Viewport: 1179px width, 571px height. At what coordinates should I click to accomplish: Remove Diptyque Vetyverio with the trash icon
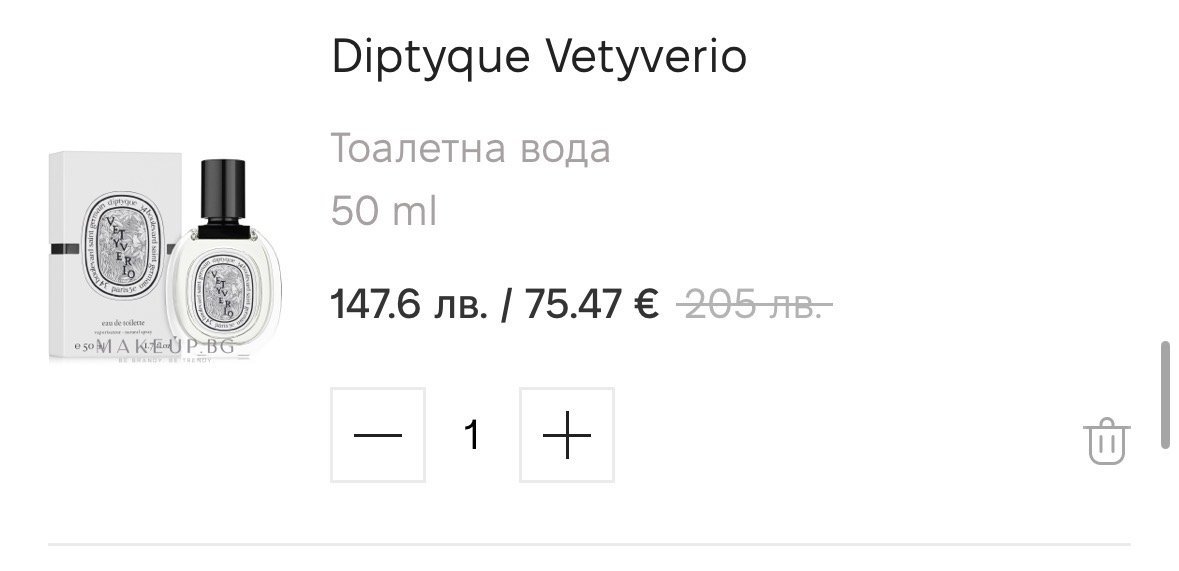point(1107,440)
